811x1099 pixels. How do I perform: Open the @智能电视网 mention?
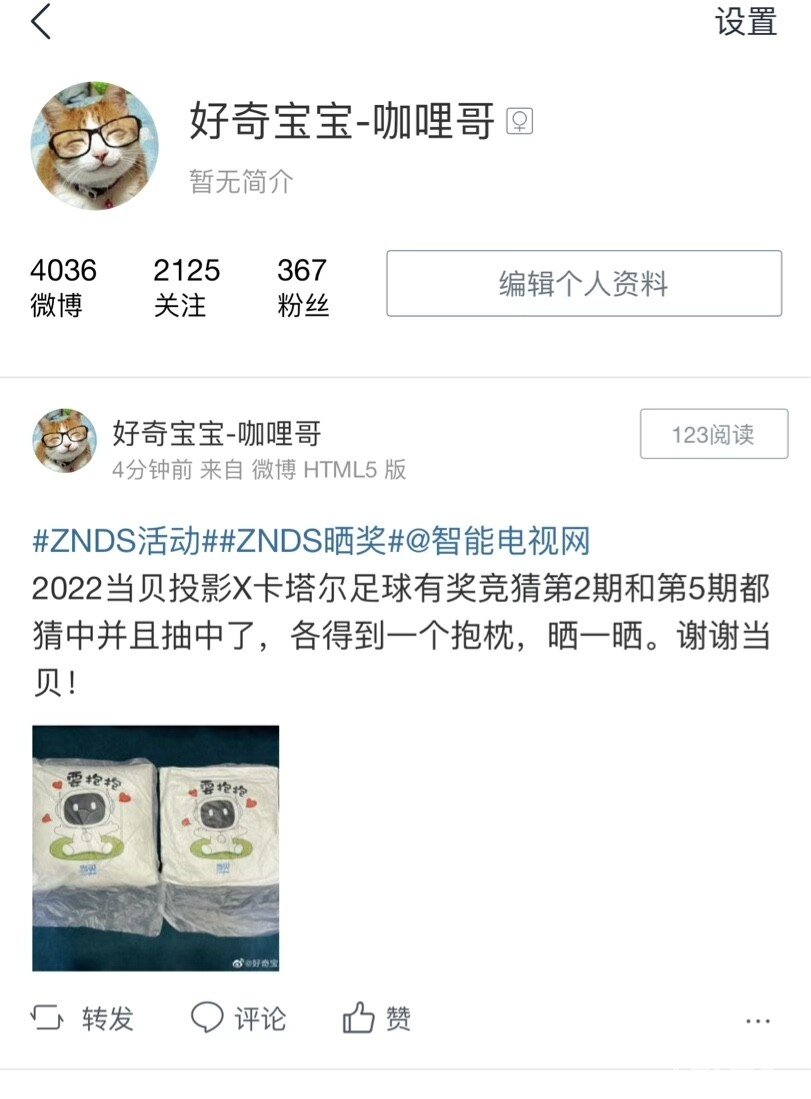497,542
